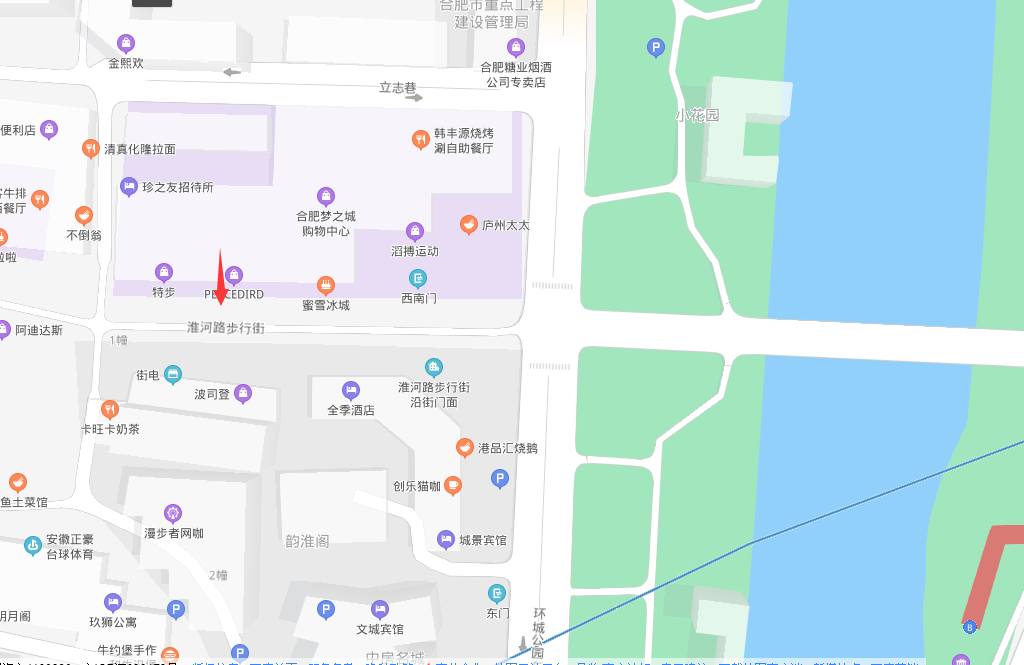1024x665 pixels.
Task: Open the 特步 store marker
Action: (164, 272)
